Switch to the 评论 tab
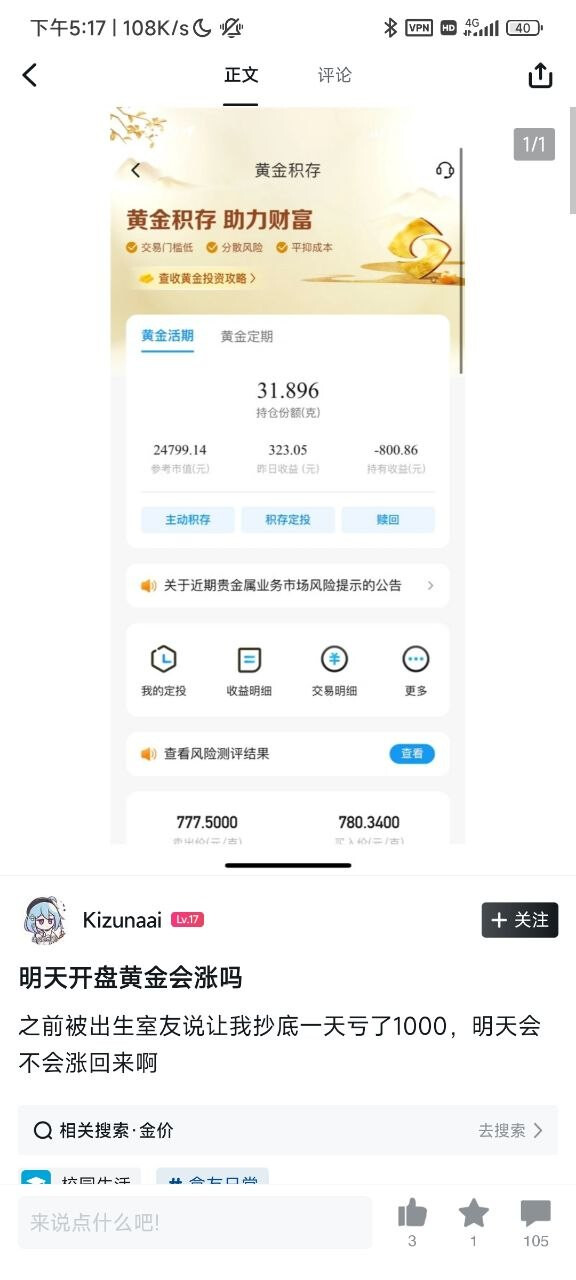The image size is (576, 1280). [335, 75]
